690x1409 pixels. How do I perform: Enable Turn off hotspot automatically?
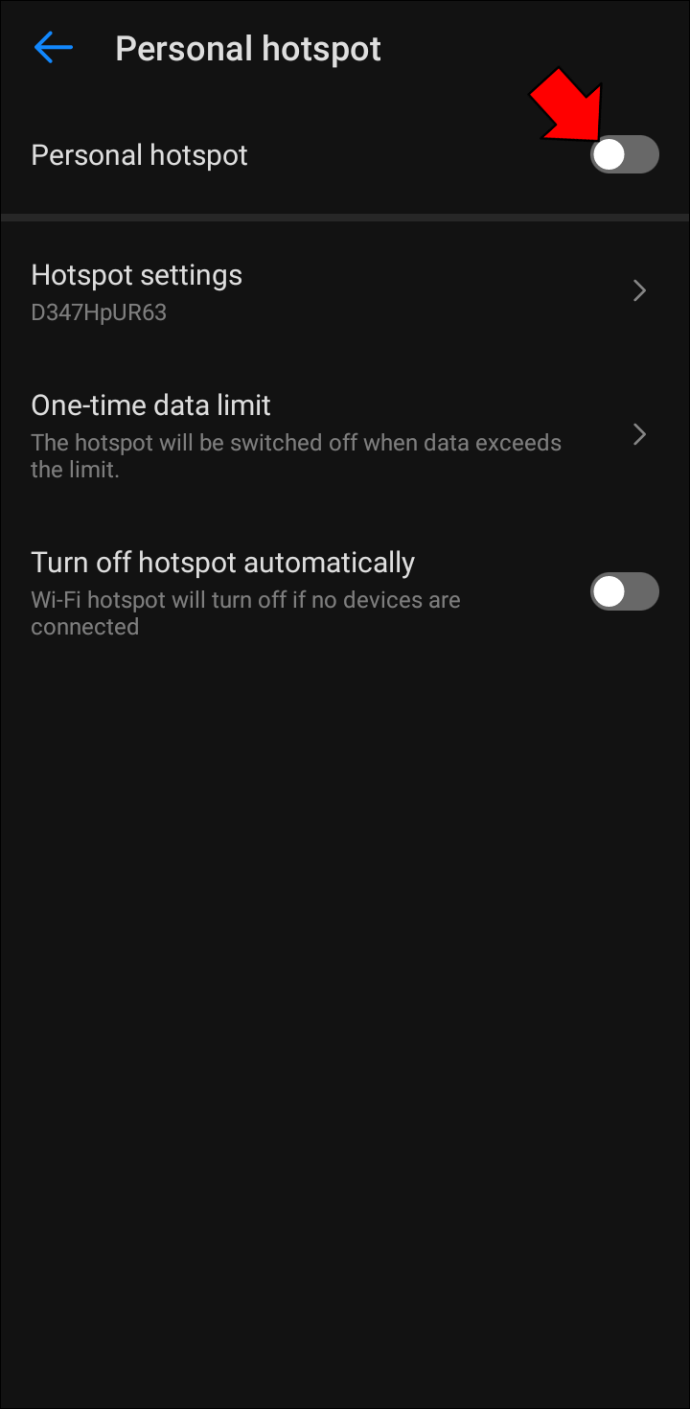[624, 592]
